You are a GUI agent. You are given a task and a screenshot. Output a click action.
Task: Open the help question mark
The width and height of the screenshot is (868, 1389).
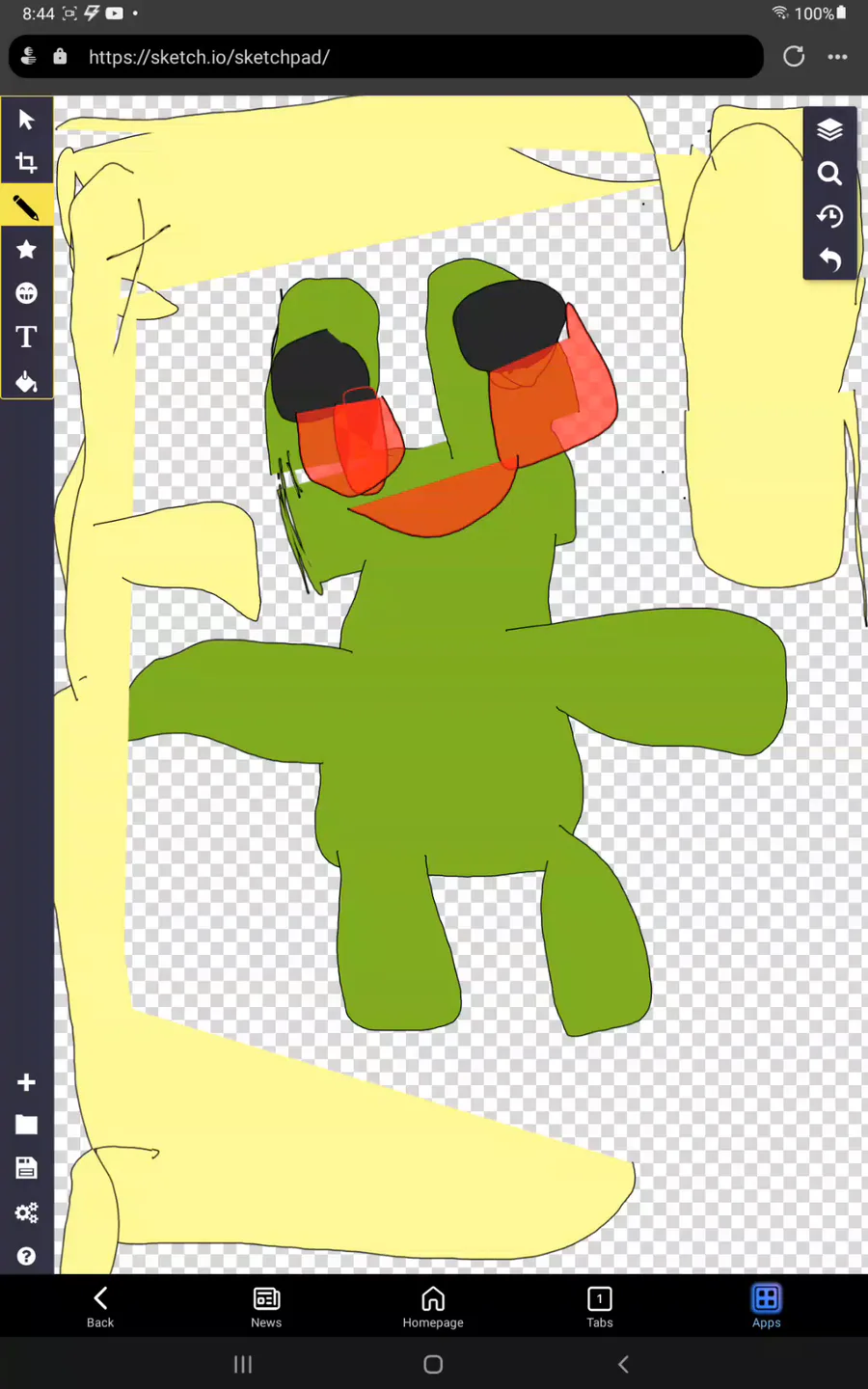(26, 1256)
